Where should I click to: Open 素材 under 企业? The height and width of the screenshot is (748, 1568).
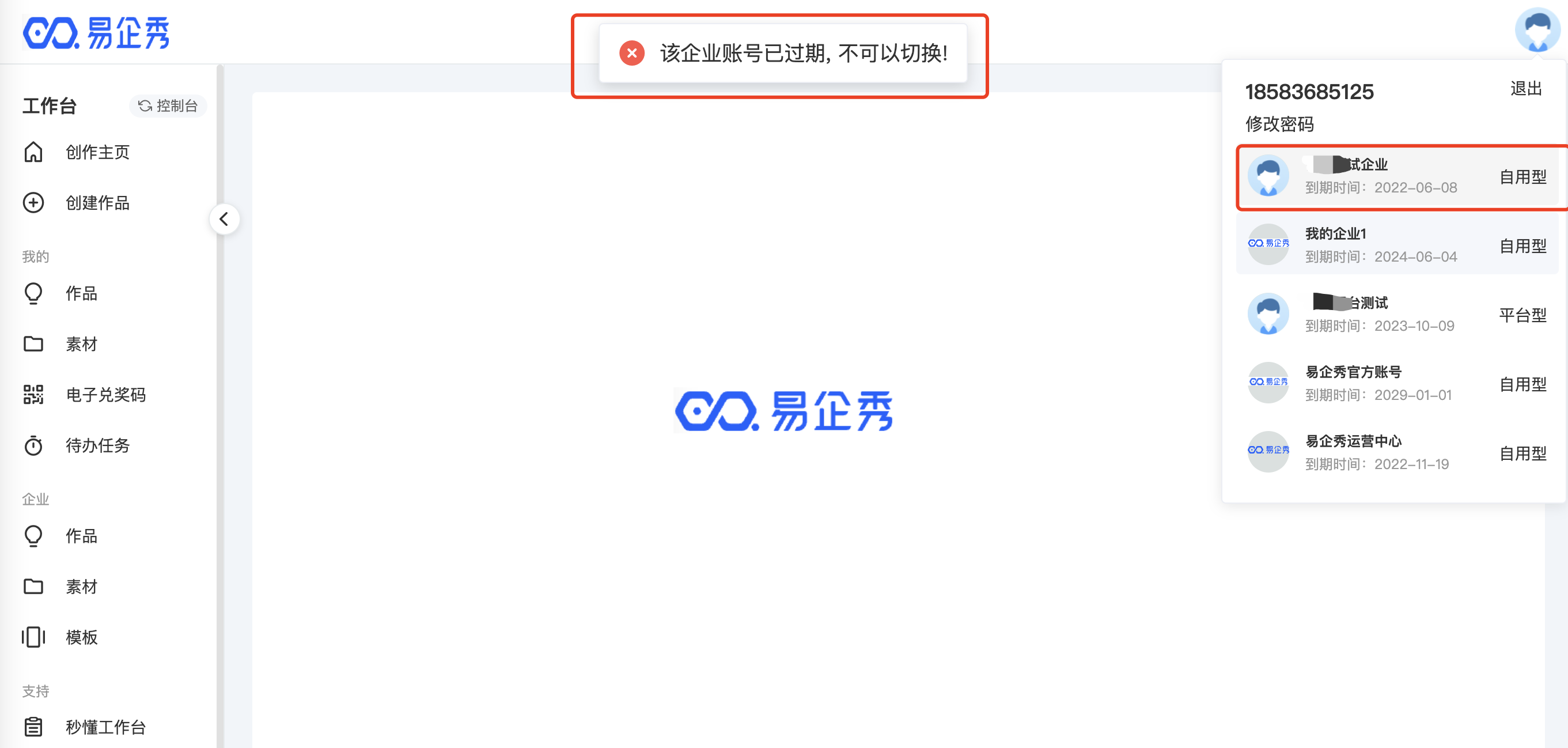pyautogui.click(x=81, y=587)
